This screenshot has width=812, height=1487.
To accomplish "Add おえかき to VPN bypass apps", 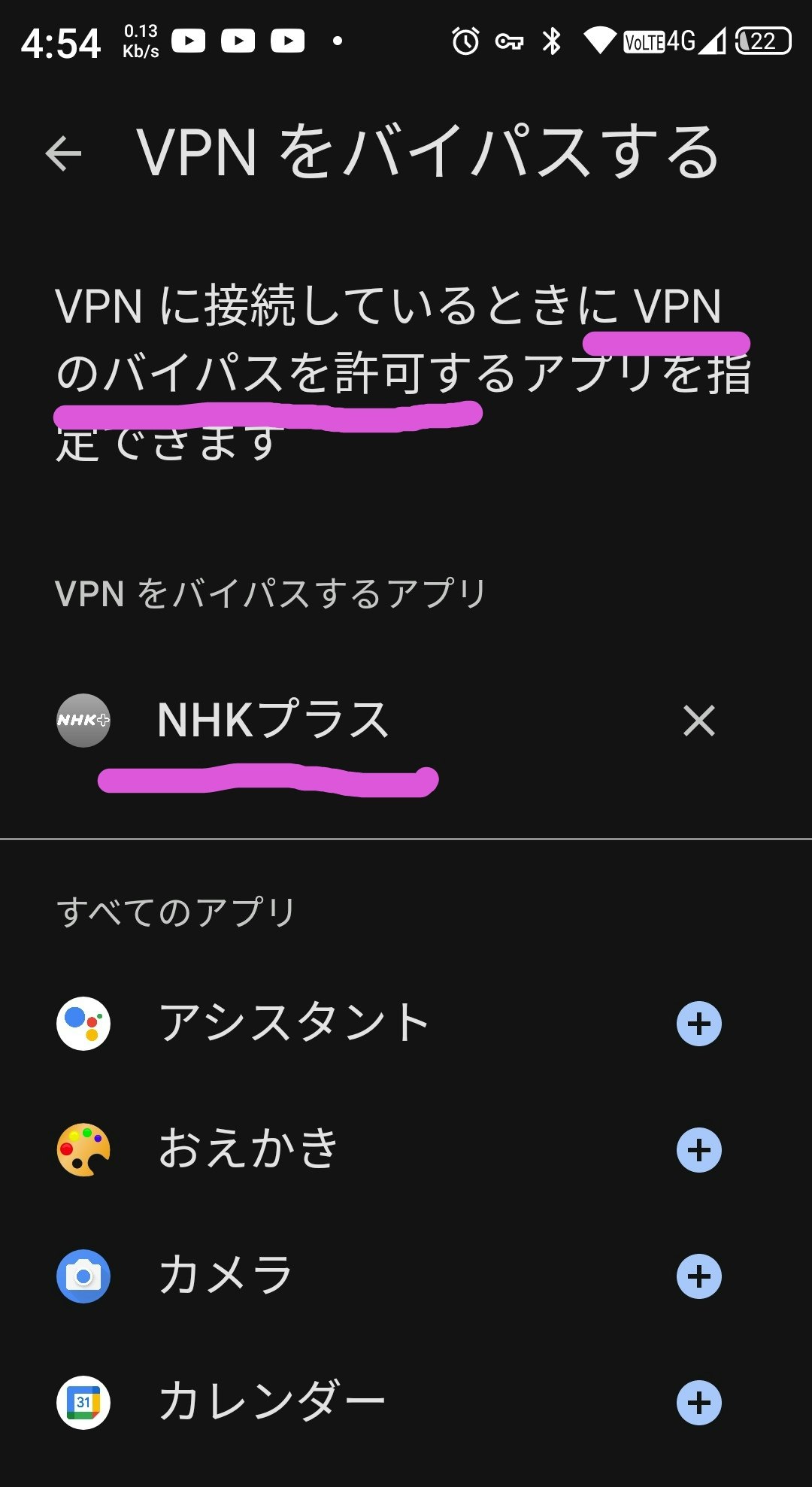I will (x=698, y=1150).
